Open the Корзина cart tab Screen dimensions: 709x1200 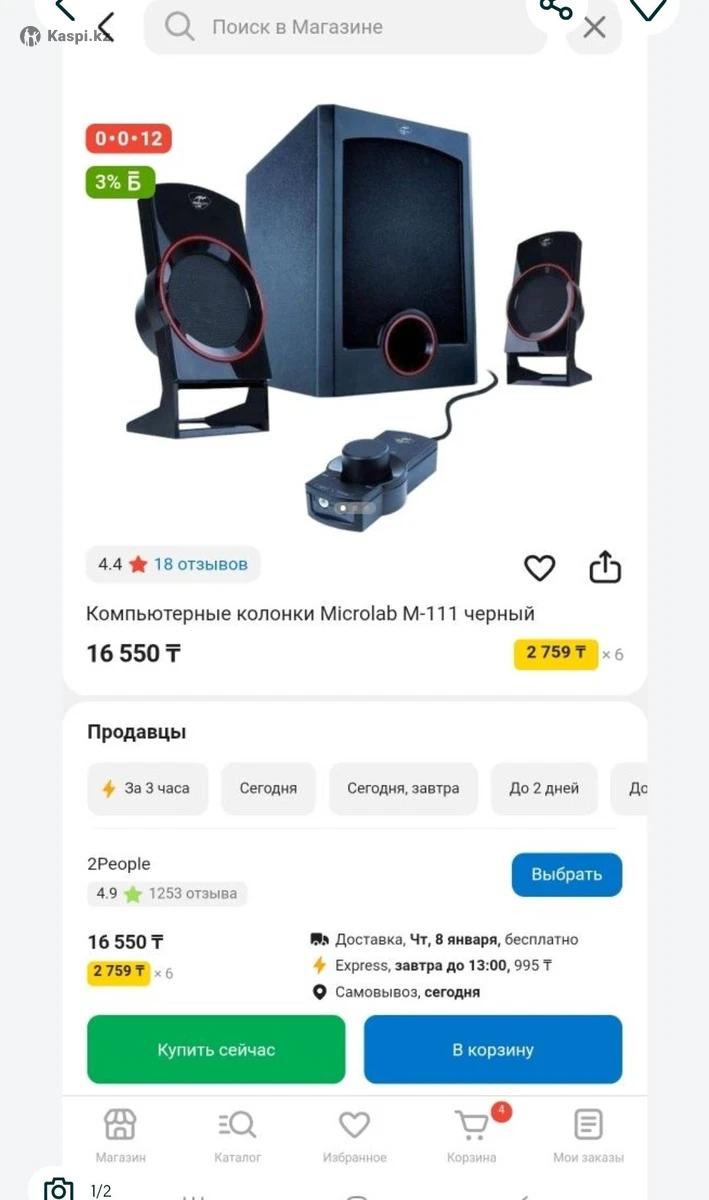471,1136
